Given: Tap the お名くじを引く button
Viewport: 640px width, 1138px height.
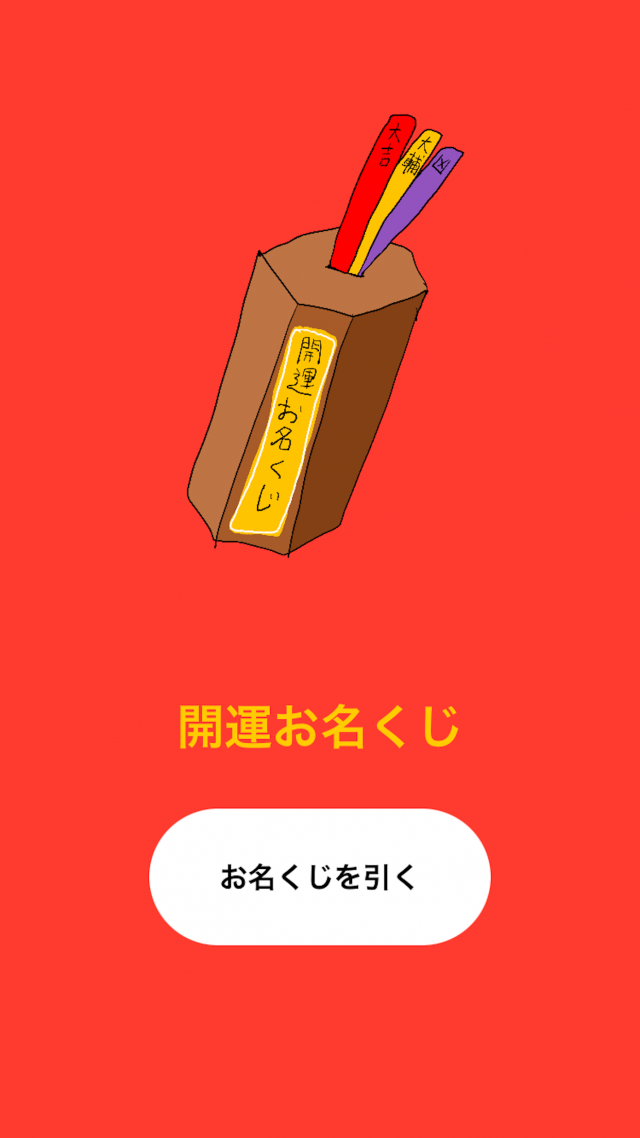Looking at the screenshot, I should click(320, 877).
